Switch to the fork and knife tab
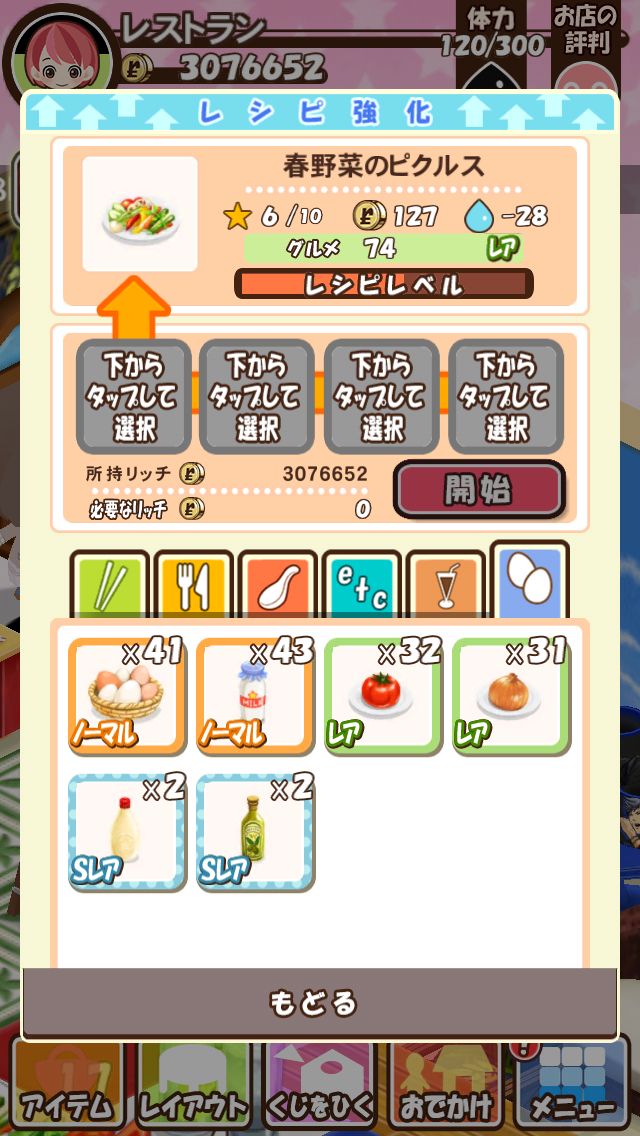Viewport: 640px width, 1136px height. pos(194,585)
